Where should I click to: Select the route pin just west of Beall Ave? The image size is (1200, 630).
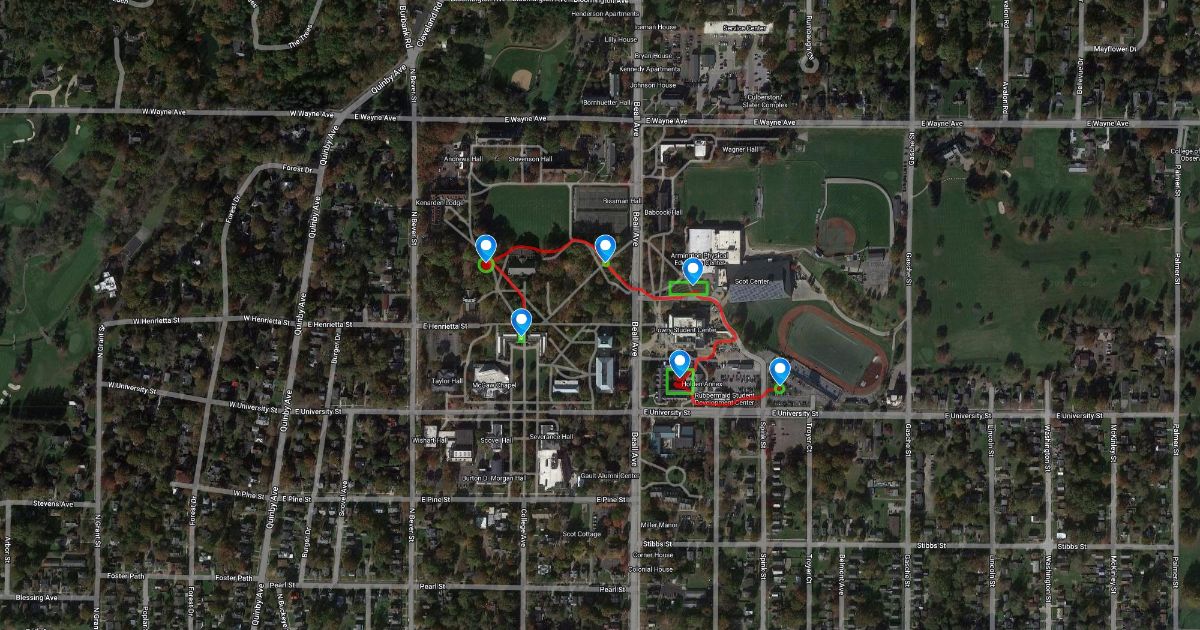604,248
